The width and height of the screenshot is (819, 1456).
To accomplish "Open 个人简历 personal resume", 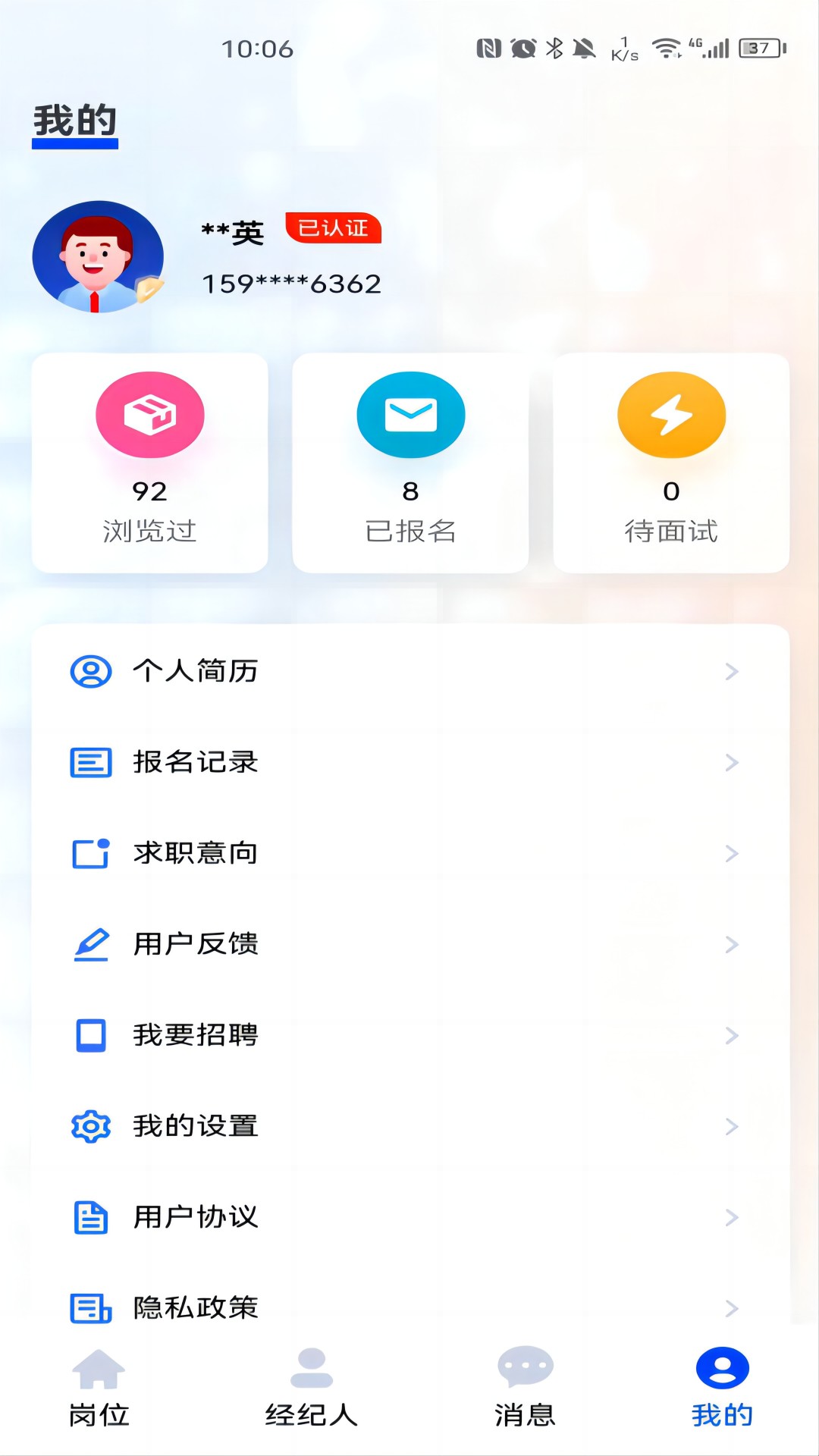I will point(409,671).
